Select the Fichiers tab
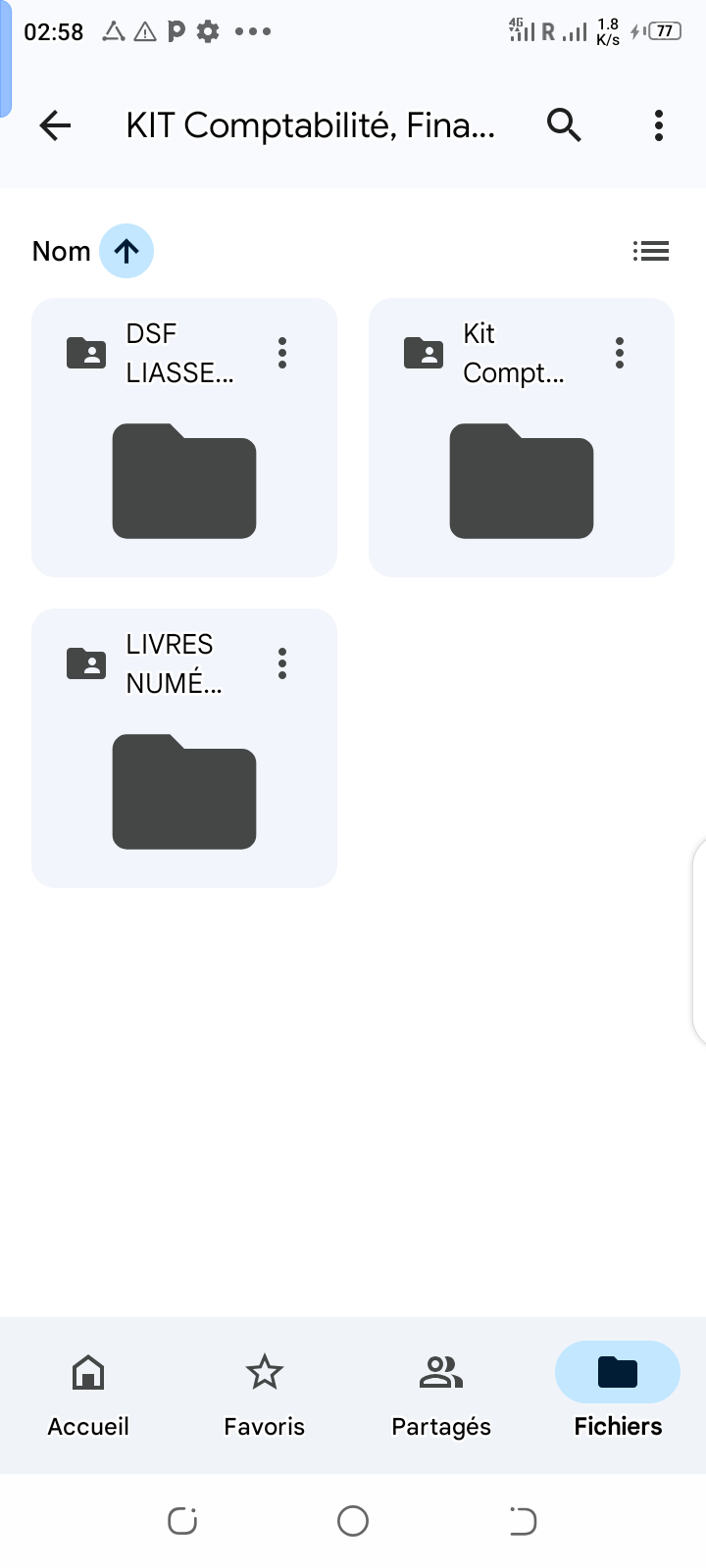Screen dimensions: 706x1568 pos(618,1396)
